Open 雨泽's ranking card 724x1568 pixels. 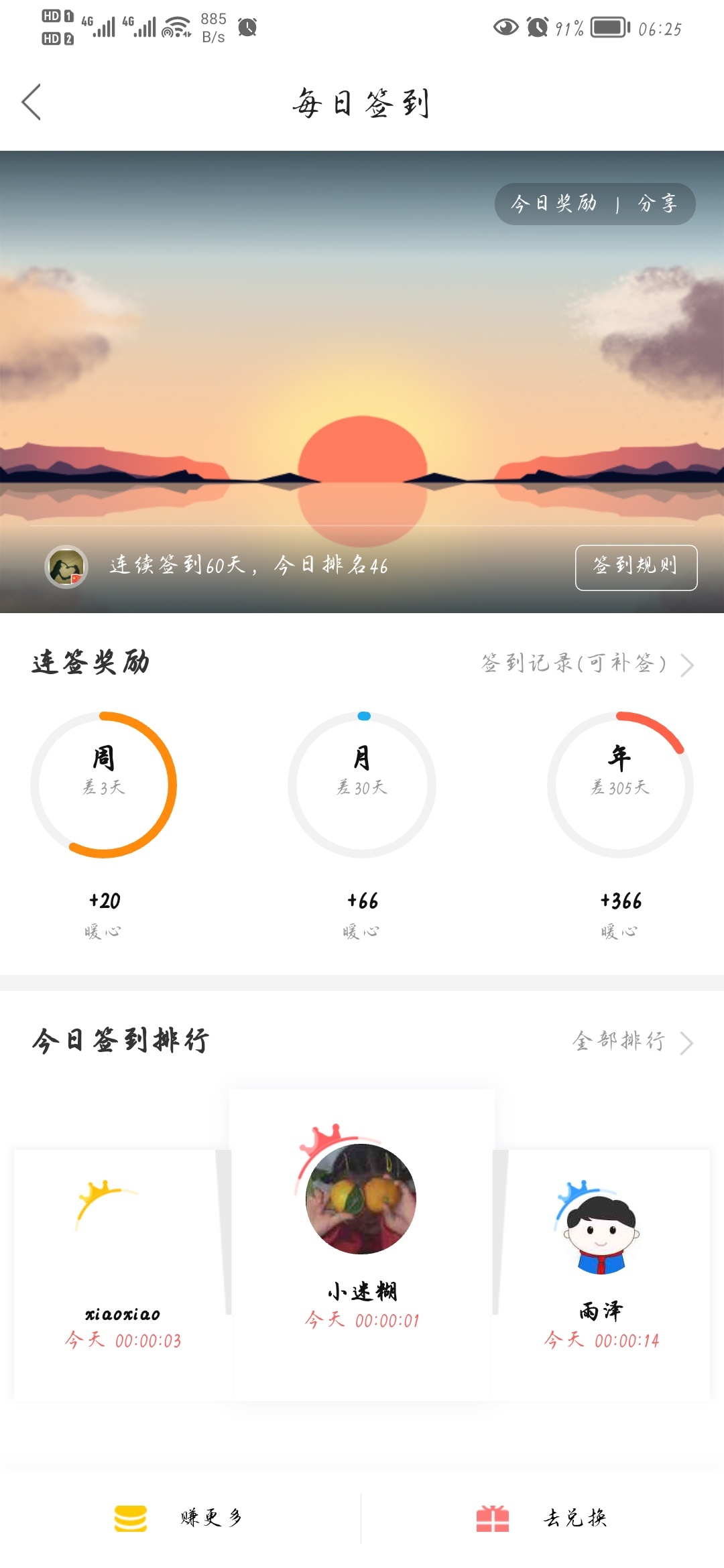(601, 1273)
